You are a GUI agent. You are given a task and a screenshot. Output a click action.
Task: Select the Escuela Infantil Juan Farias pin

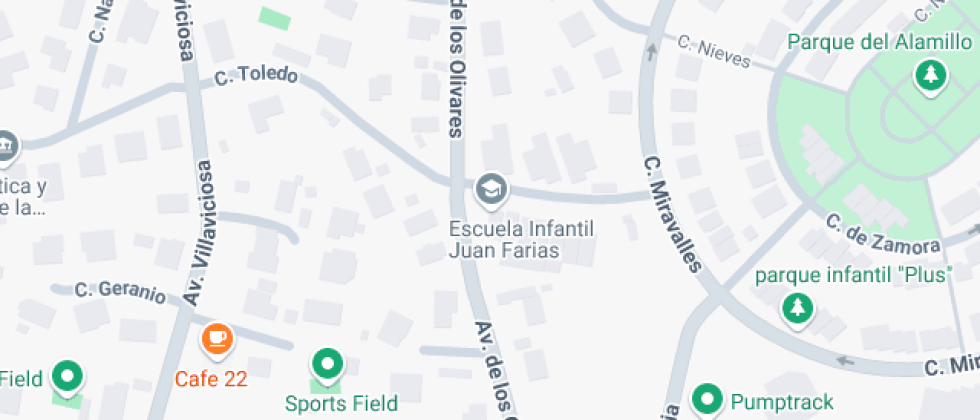point(490,189)
